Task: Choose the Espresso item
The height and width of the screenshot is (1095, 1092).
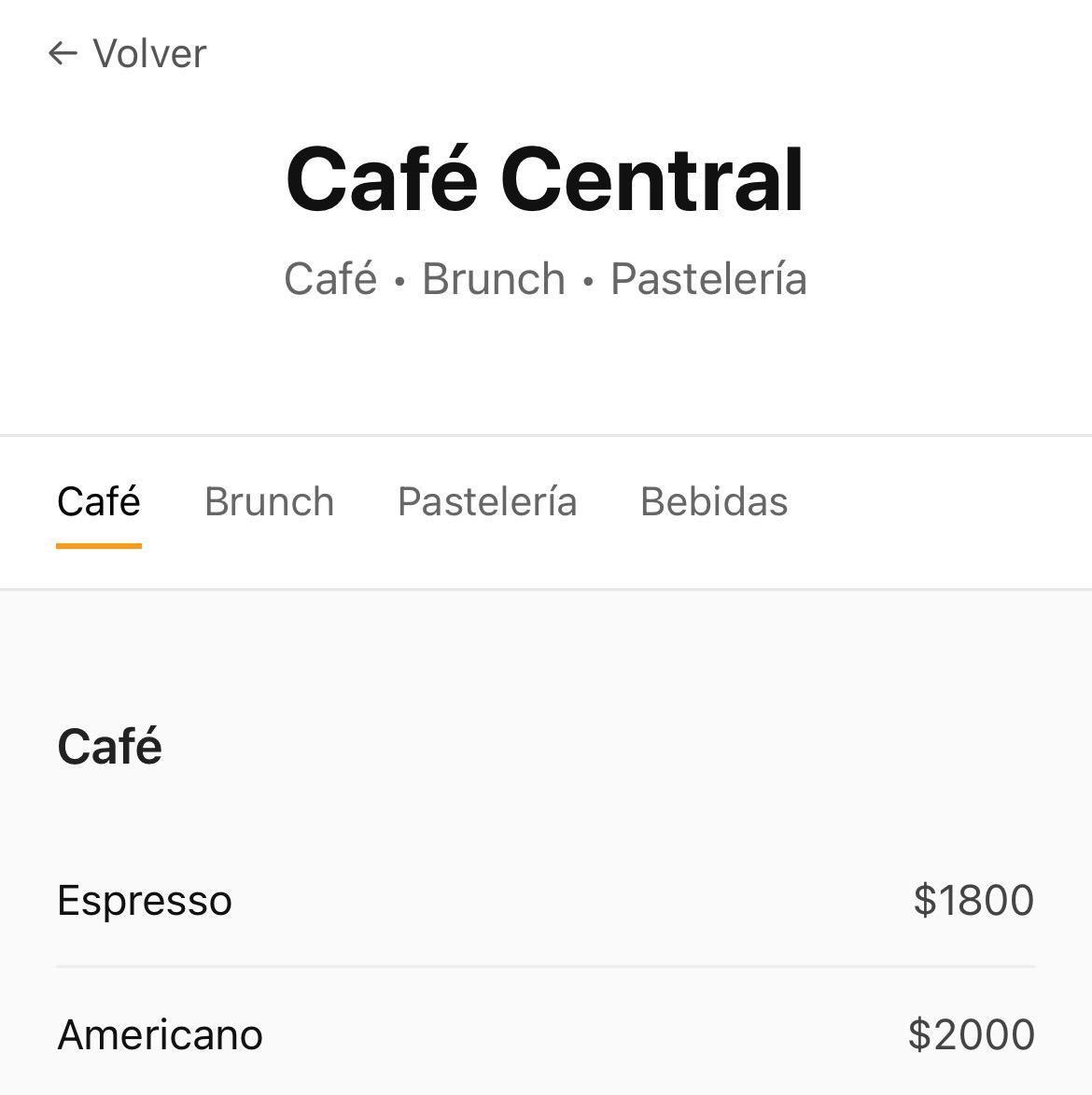Action: coord(545,900)
